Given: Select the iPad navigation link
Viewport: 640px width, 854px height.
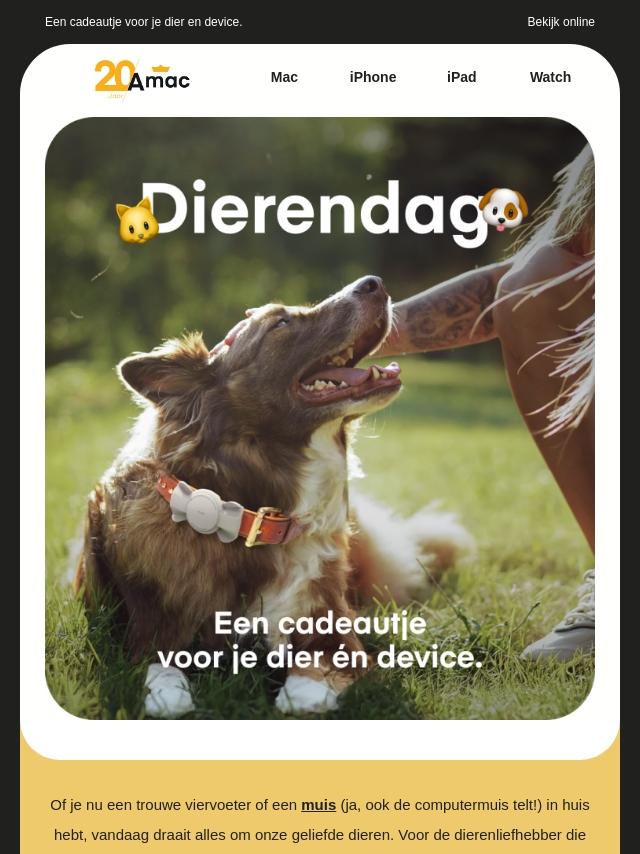Looking at the screenshot, I should click(x=461, y=77).
